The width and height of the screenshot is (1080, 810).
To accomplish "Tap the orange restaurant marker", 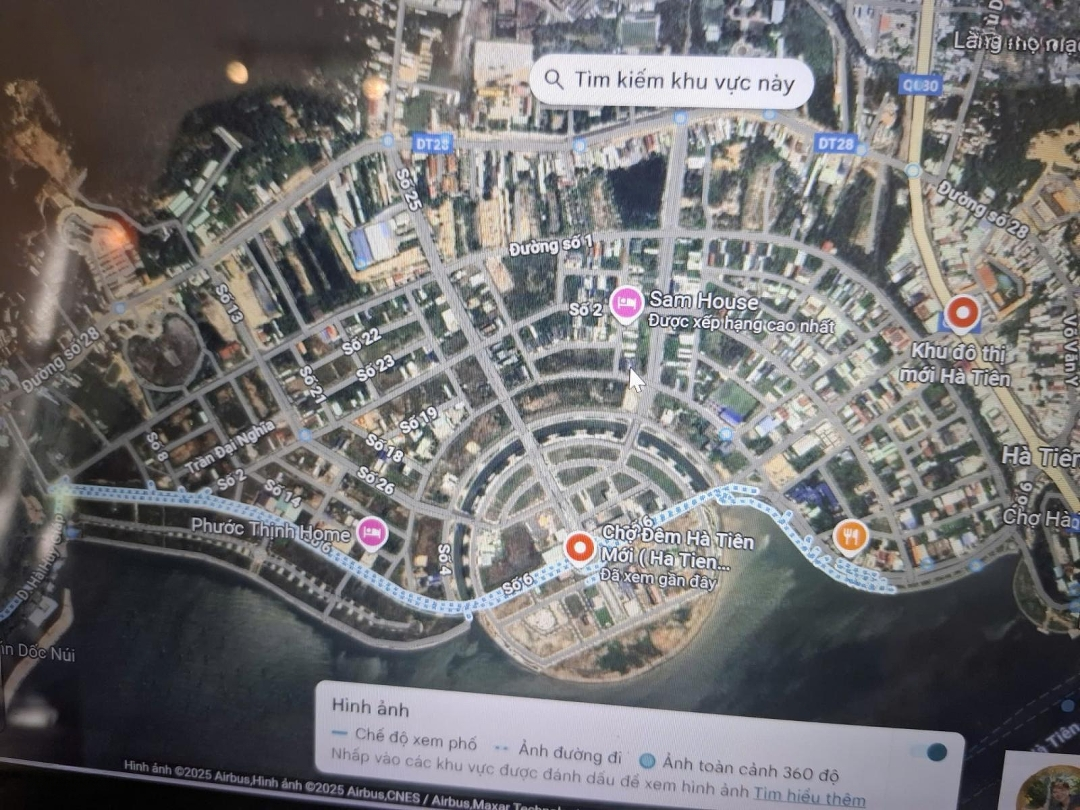I will [849, 538].
